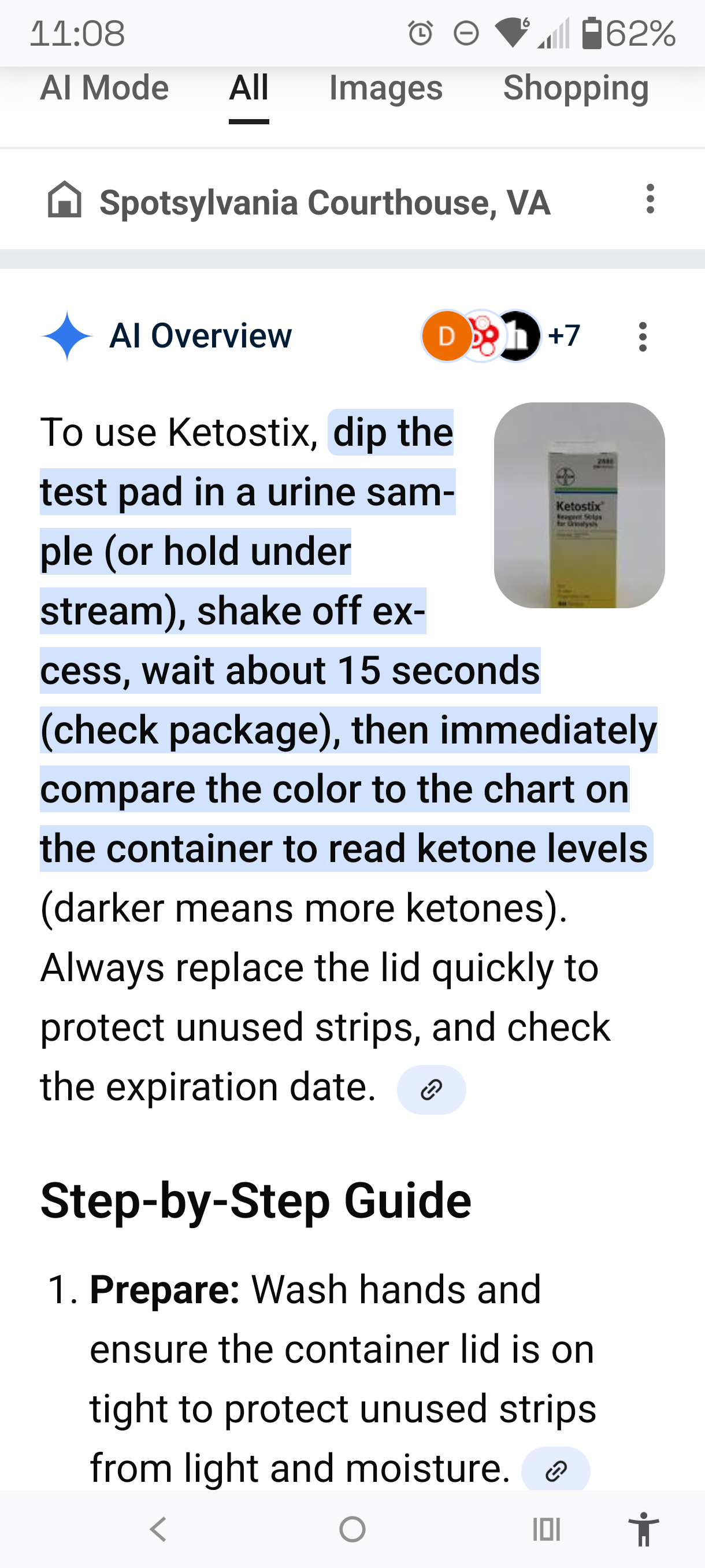The height and width of the screenshot is (1568, 705).
Task: Go to the home screen
Action: (x=352, y=1529)
